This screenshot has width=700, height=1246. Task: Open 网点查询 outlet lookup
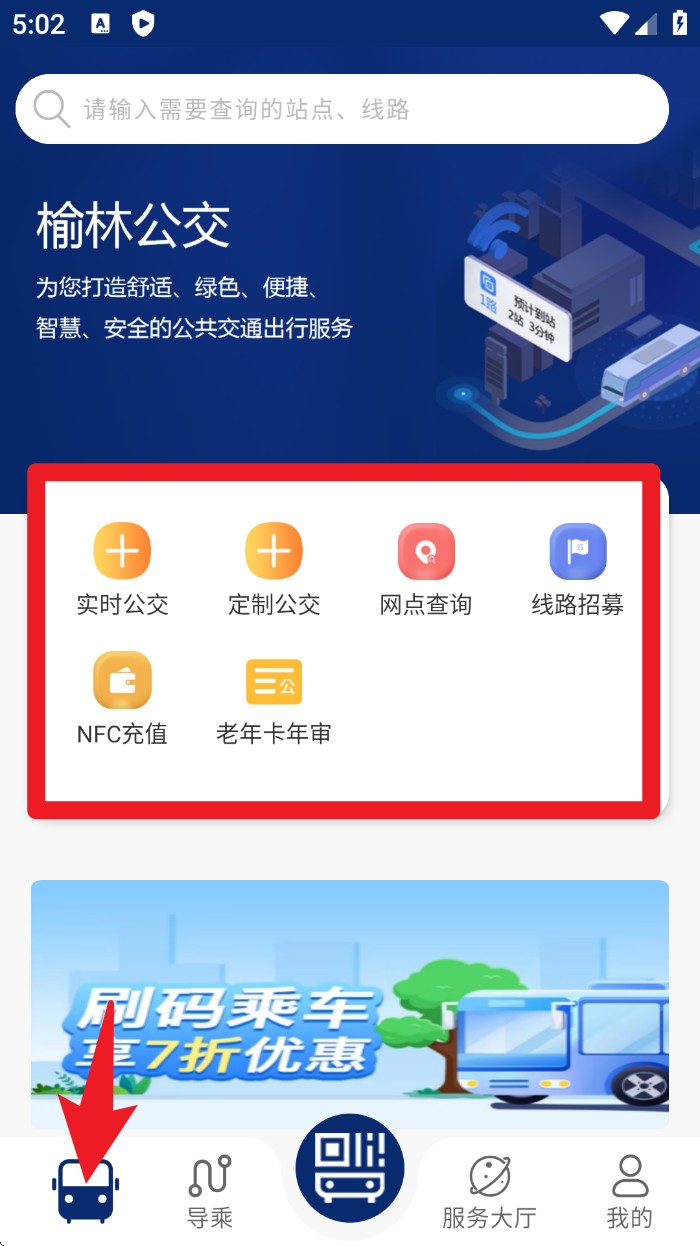(426, 568)
